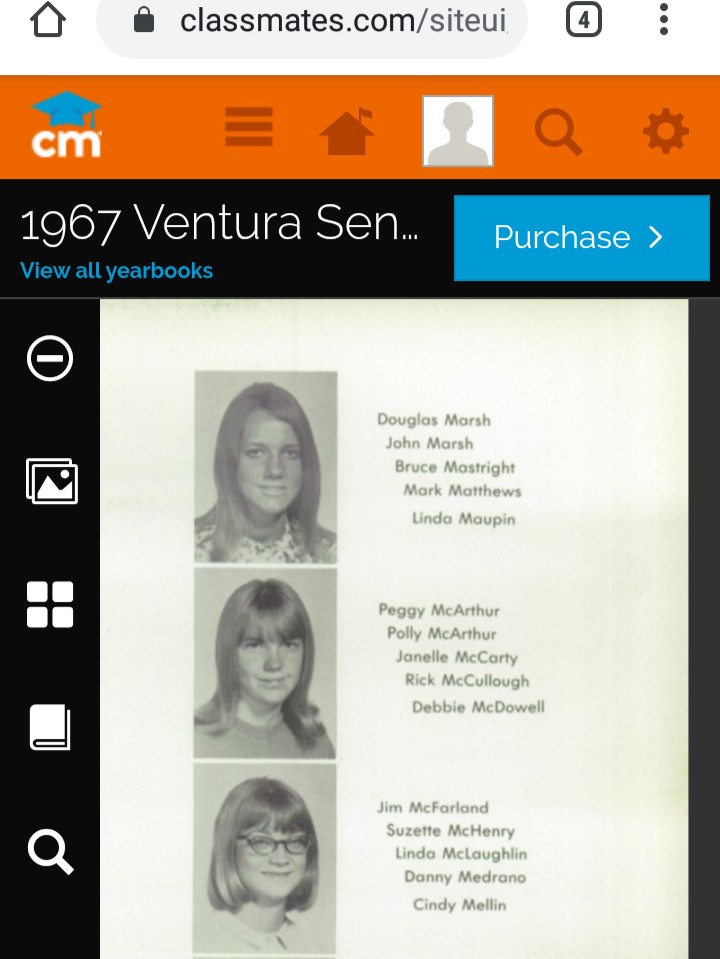Screen dimensions: 720x959
Task: Open the hamburger navigation menu
Action: click(x=249, y=128)
